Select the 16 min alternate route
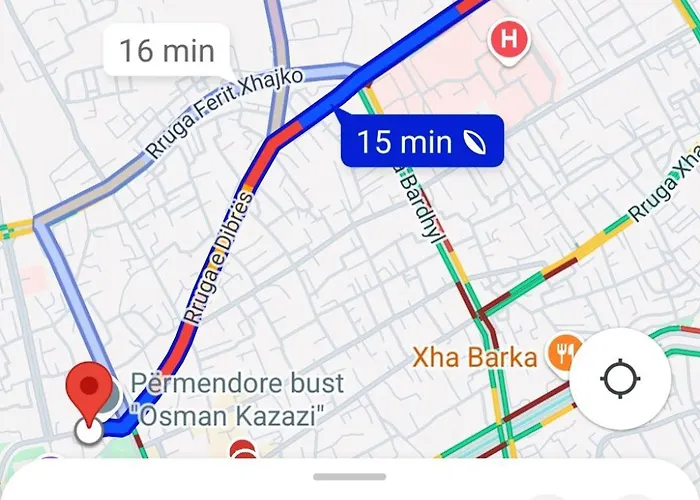 click(x=166, y=50)
